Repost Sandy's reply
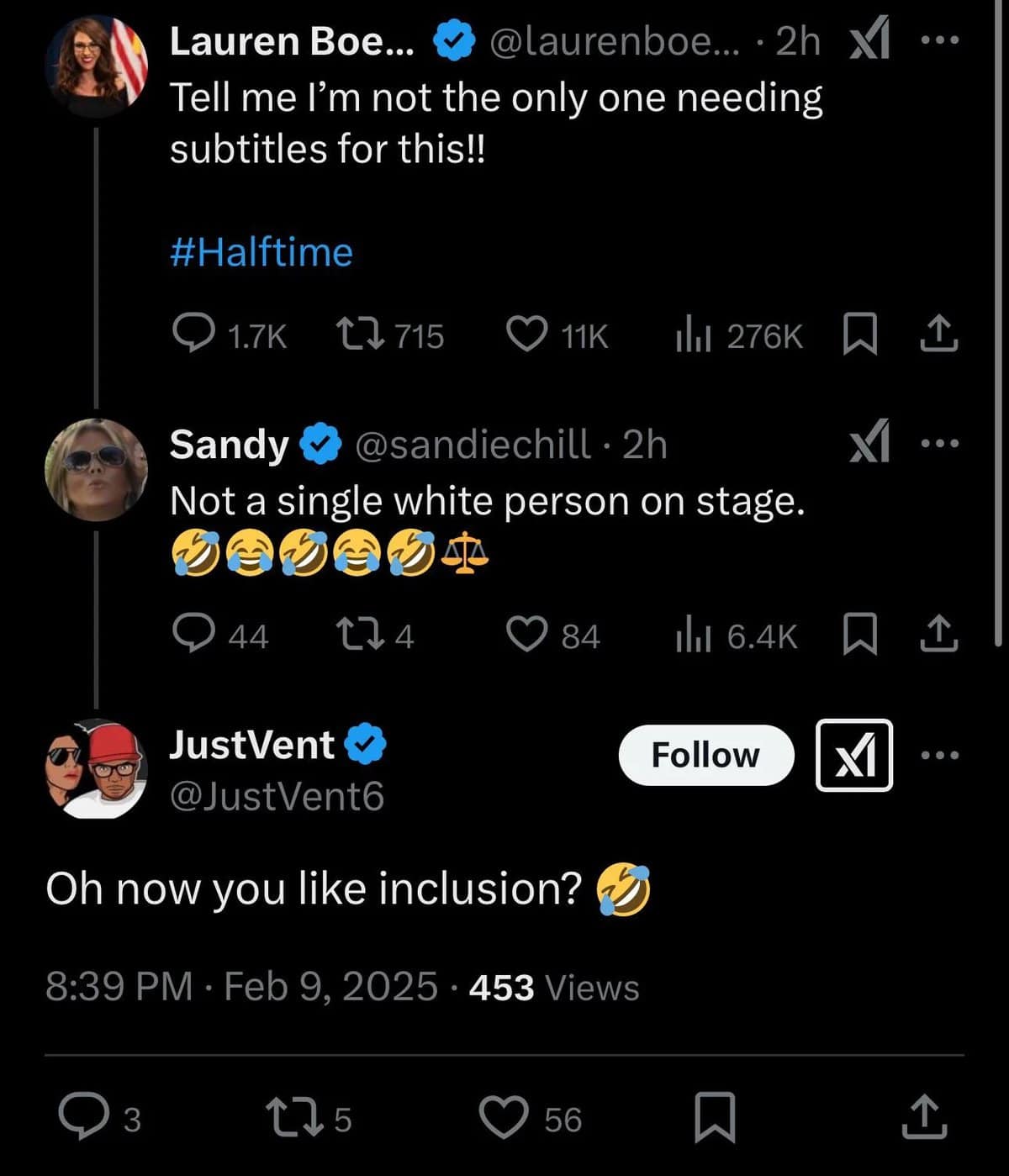The width and height of the screenshot is (1009, 1176). 361,635
